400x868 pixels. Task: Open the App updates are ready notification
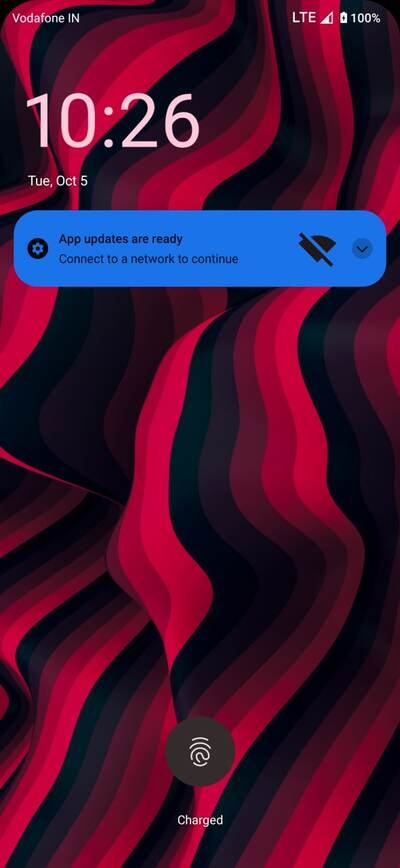[200, 249]
